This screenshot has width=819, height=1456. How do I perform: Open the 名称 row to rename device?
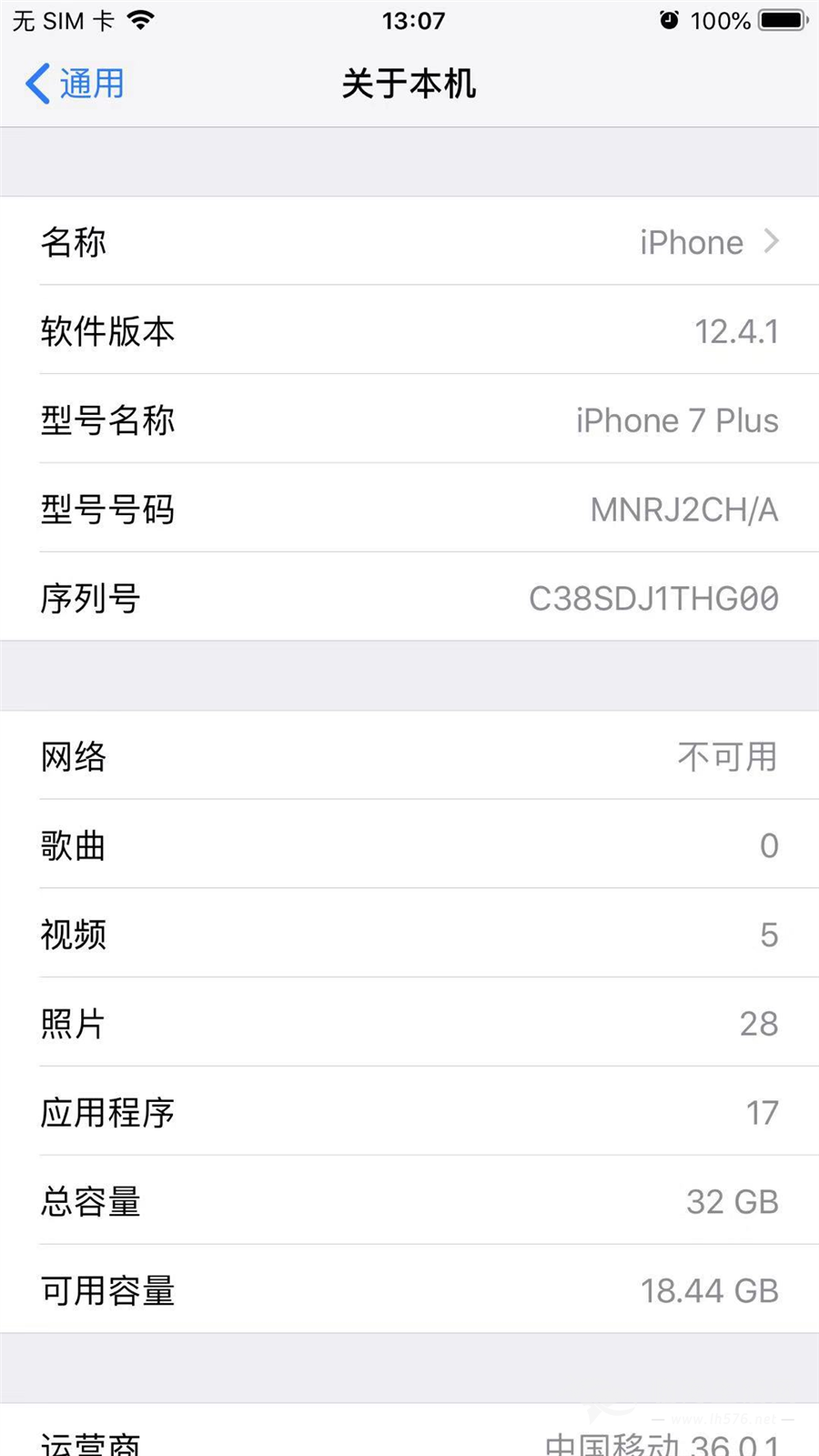coord(409,242)
